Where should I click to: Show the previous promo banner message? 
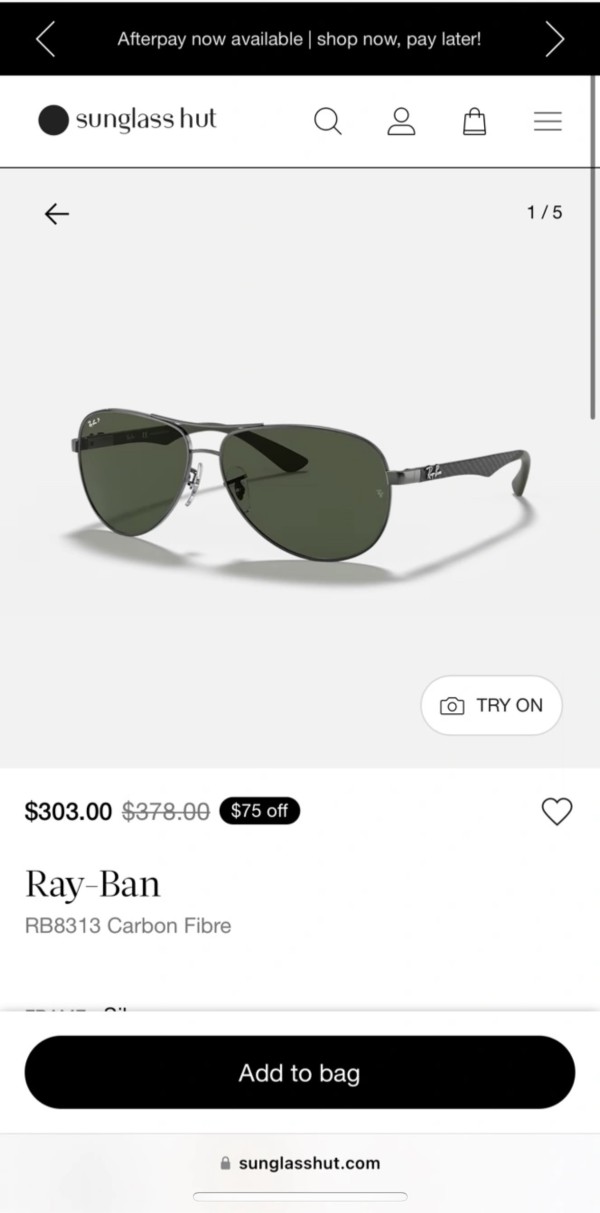pos(45,39)
